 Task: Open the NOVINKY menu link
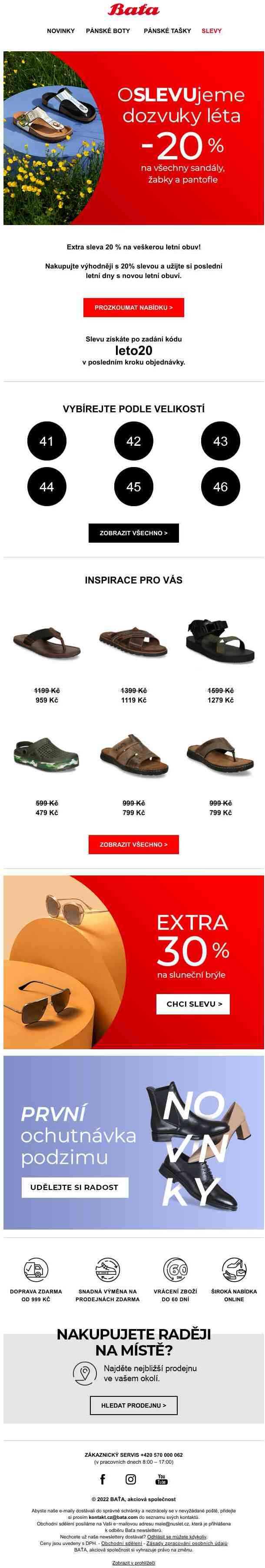pyautogui.click(x=61, y=30)
